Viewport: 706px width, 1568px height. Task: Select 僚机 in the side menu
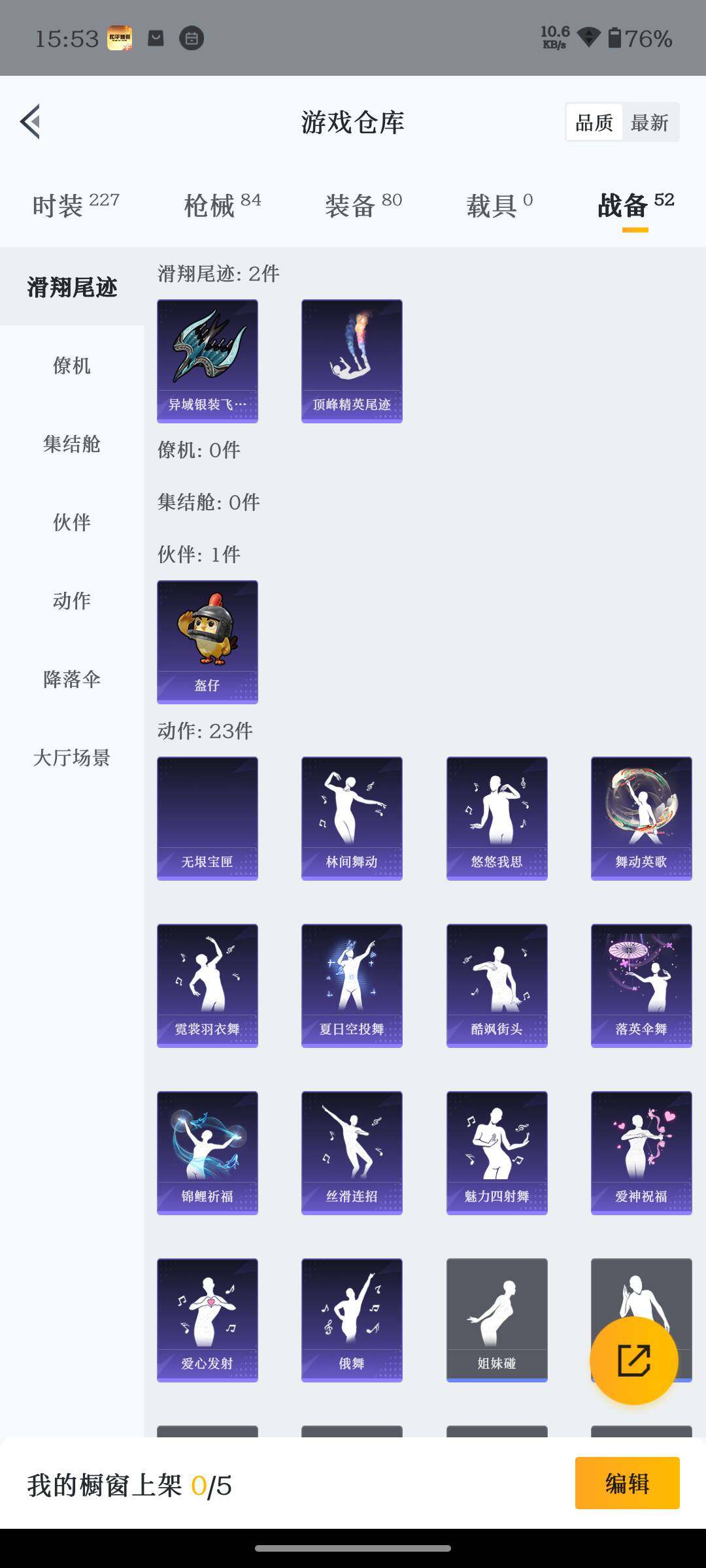(72, 365)
